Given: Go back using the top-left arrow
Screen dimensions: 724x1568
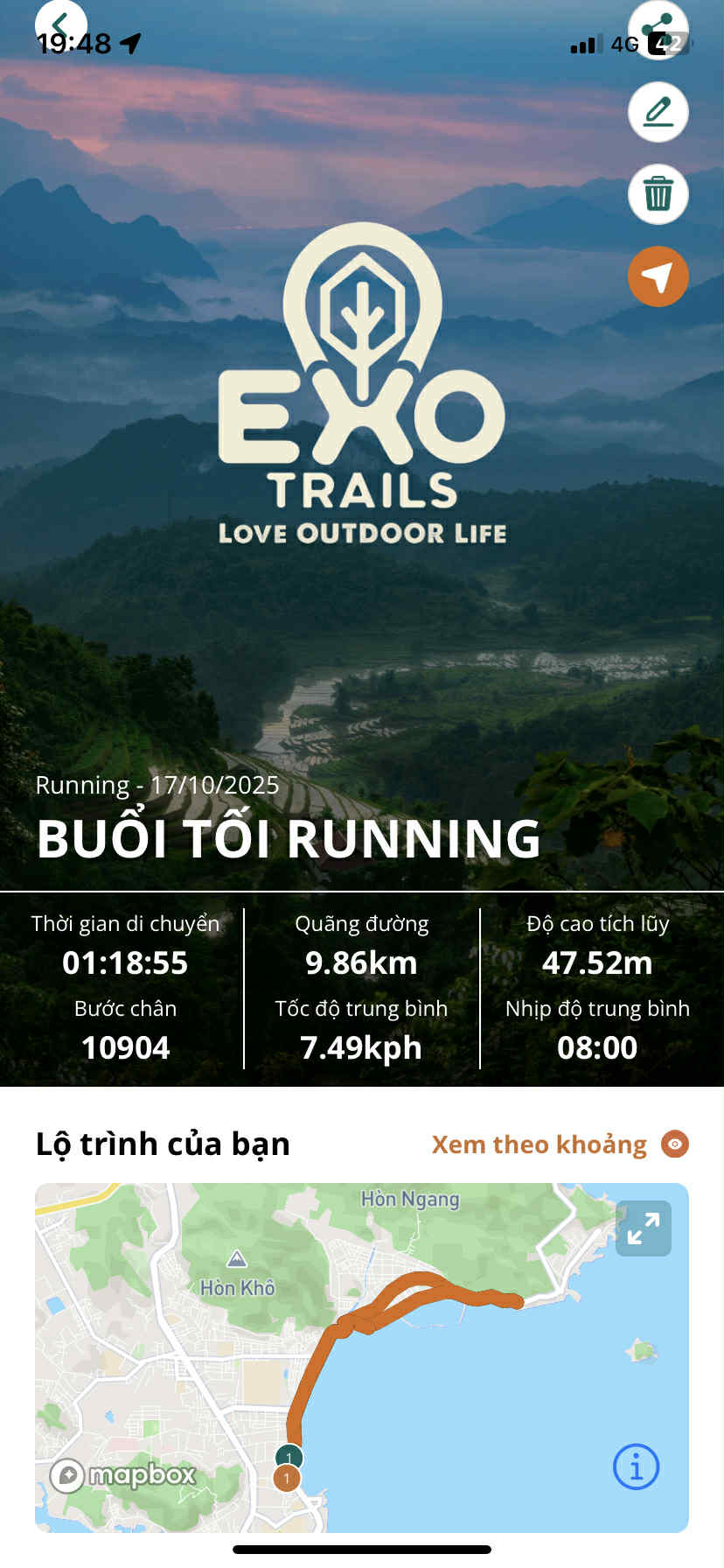Looking at the screenshot, I should click(59, 26).
